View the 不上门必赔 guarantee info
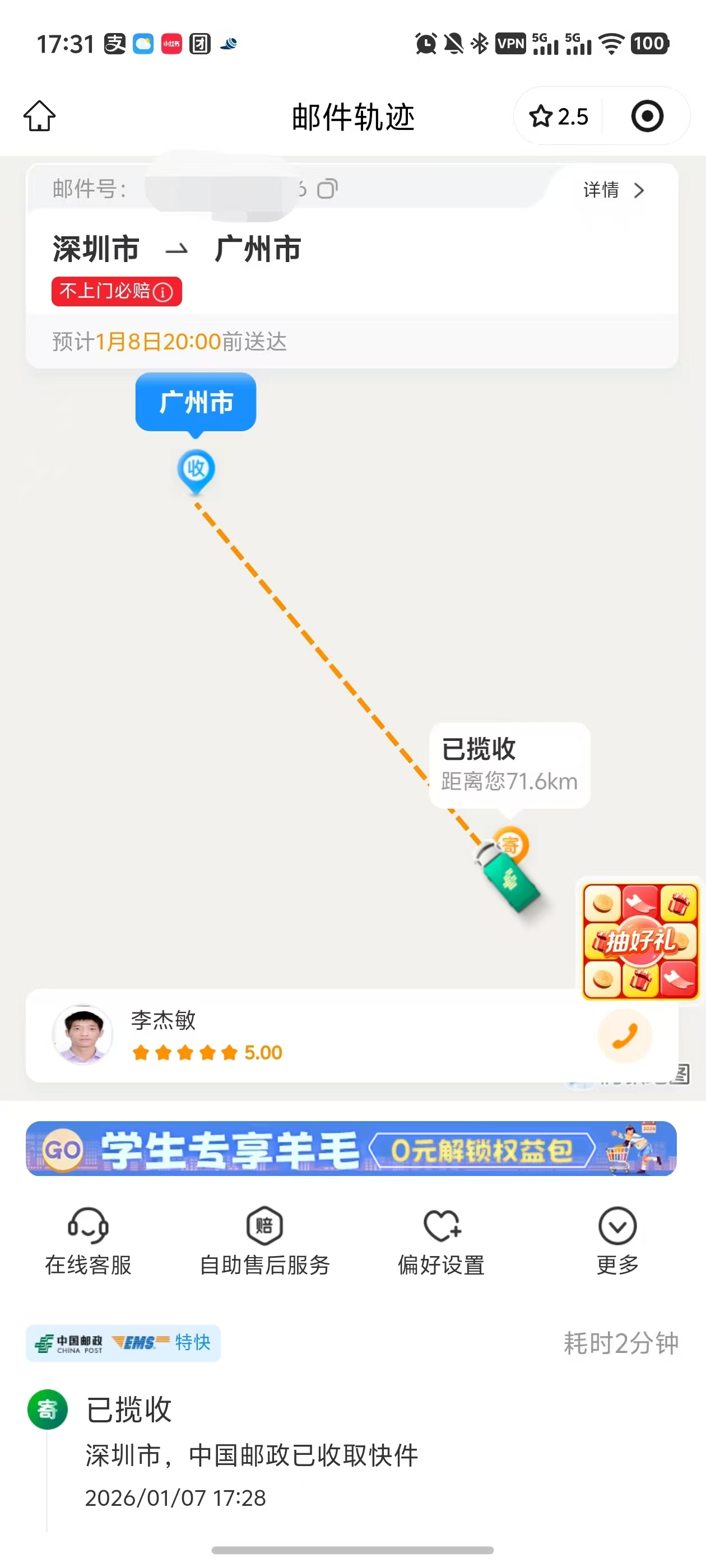The width and height of the screenshot is (706, 1568). (117, 292)
